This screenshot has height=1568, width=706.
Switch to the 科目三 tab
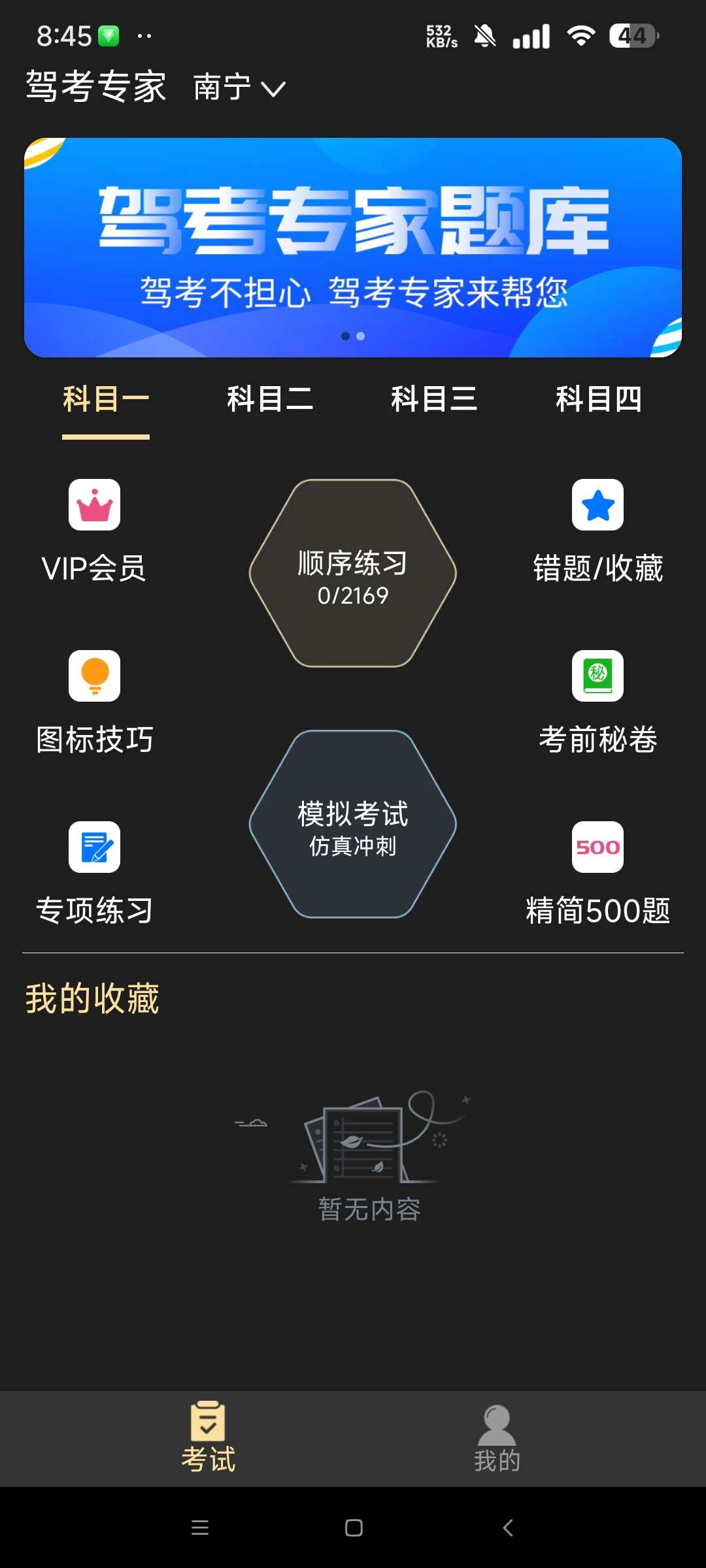(x=434, y=399)
